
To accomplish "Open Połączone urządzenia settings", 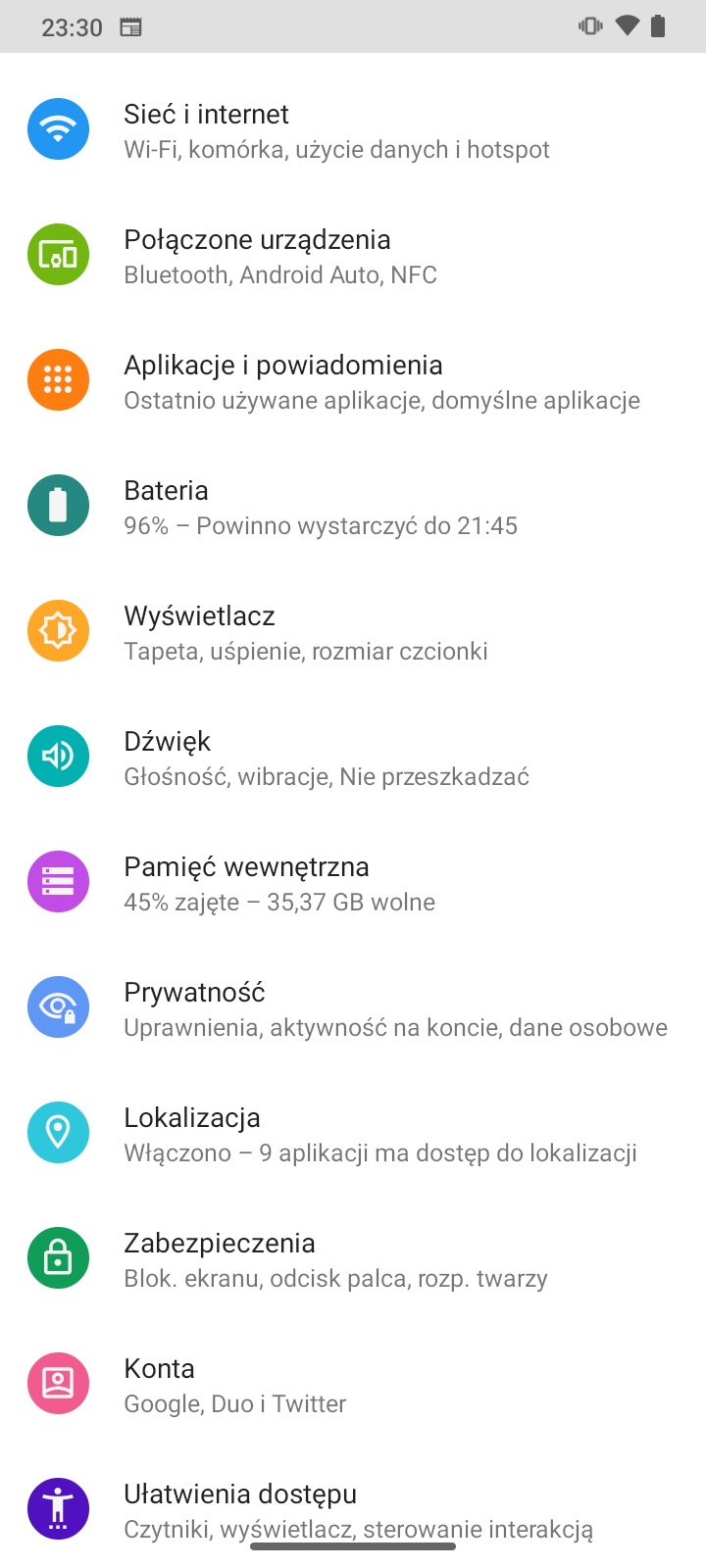I will [353, 255].
